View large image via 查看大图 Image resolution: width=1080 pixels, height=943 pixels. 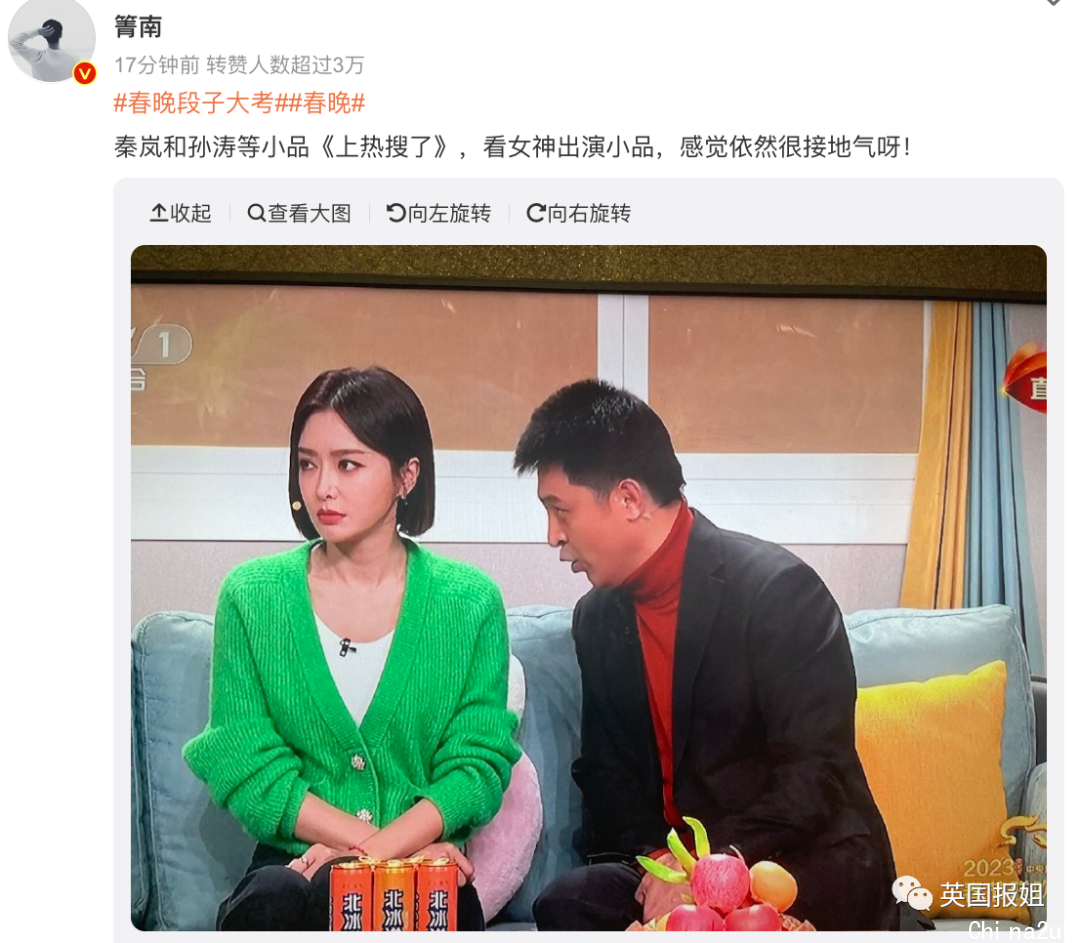pos(300,213)
